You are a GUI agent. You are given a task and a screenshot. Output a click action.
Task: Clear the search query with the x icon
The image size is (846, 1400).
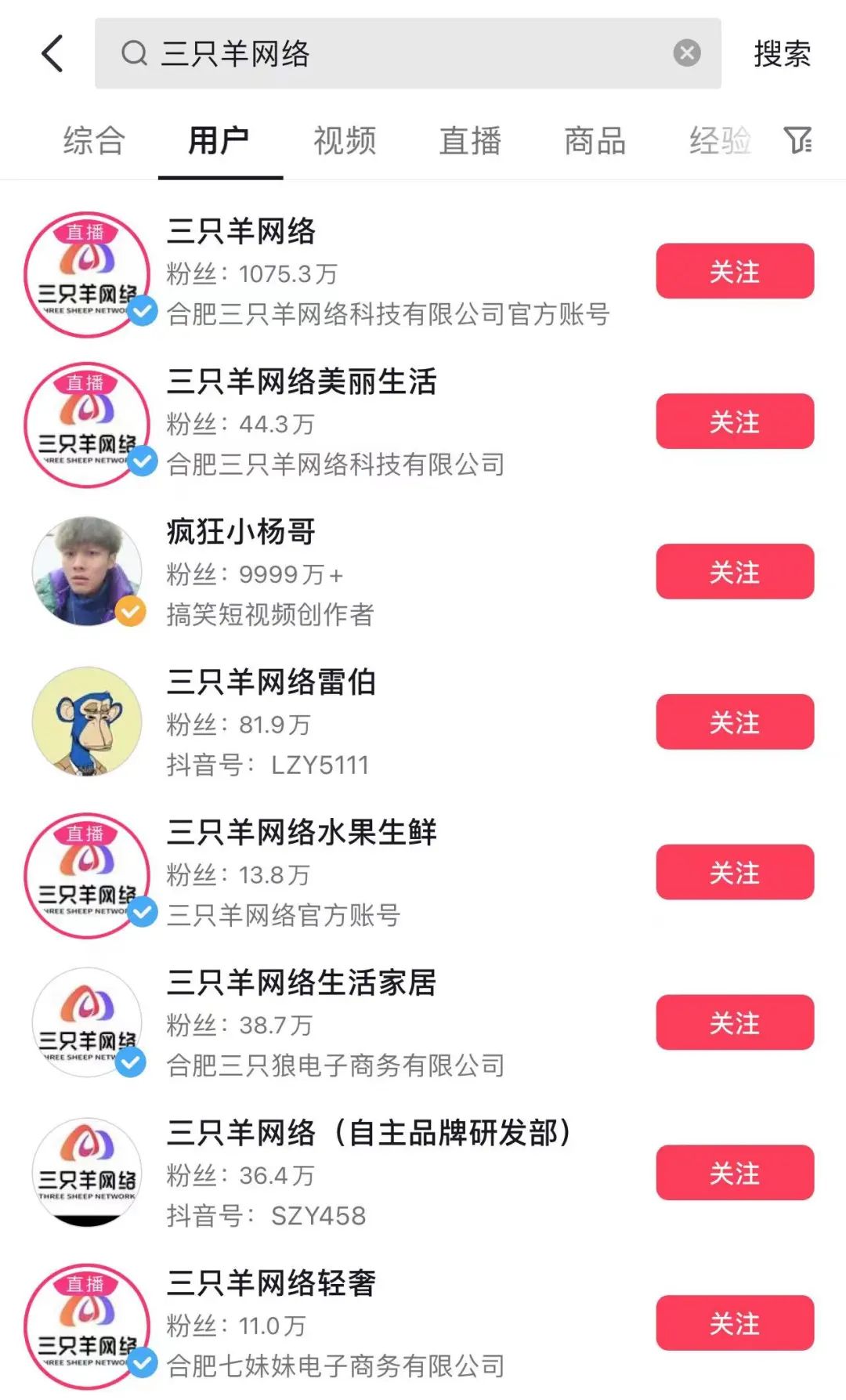687,52
